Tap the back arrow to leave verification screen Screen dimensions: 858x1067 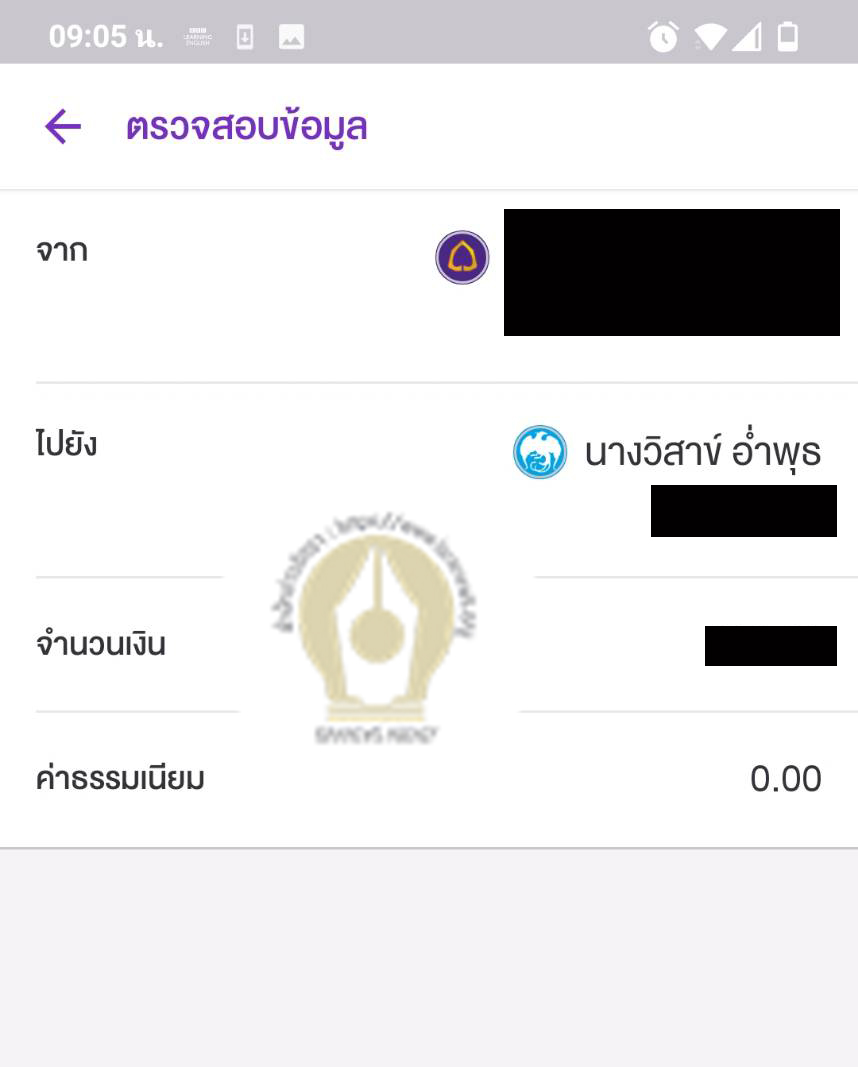pyautogui.click(x=61, y=125)
